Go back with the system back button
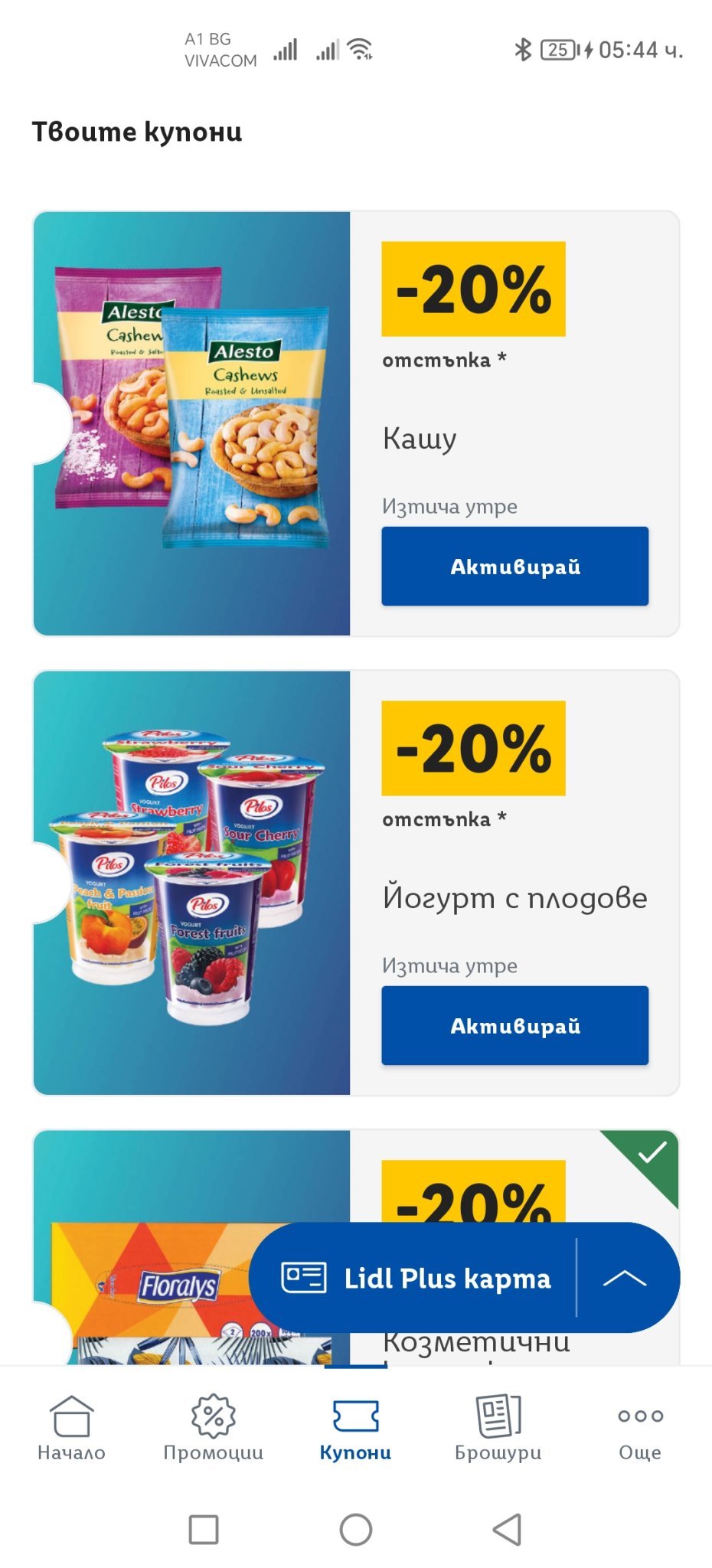 507,1530
